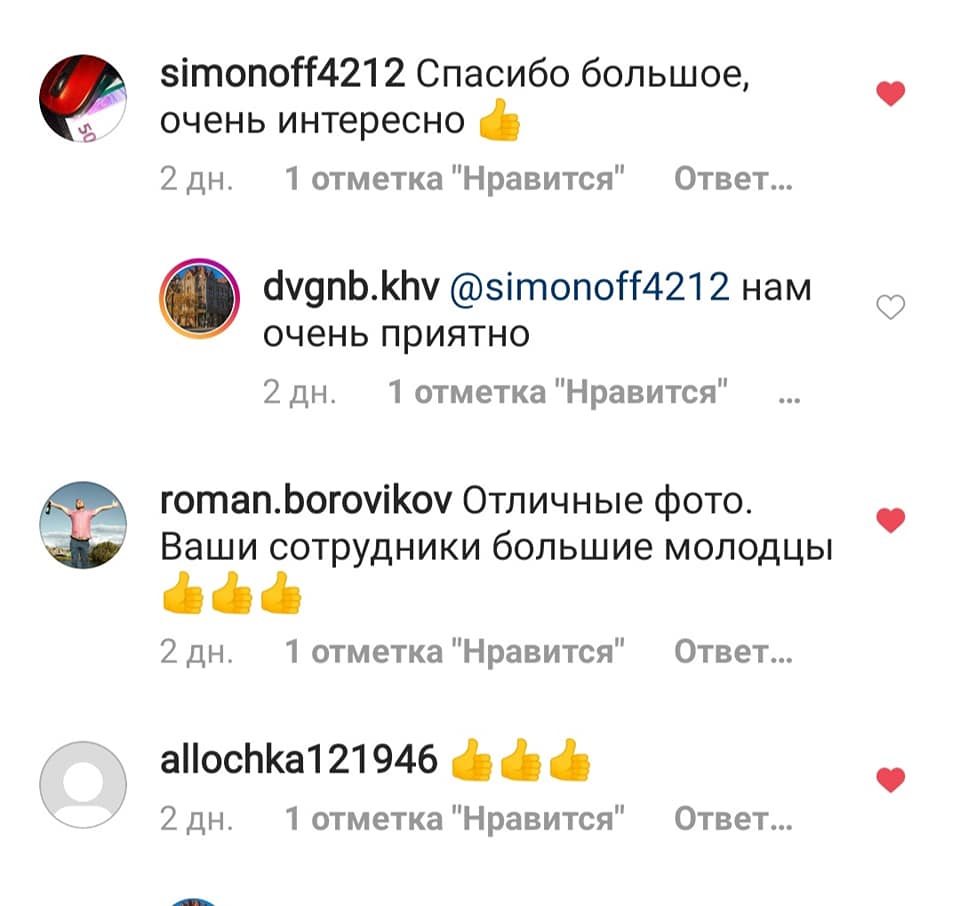The height and width of the screenshot is (906, 960).
Task: Reply to allochka121946's comment
Action: click(x=733, y=819)
